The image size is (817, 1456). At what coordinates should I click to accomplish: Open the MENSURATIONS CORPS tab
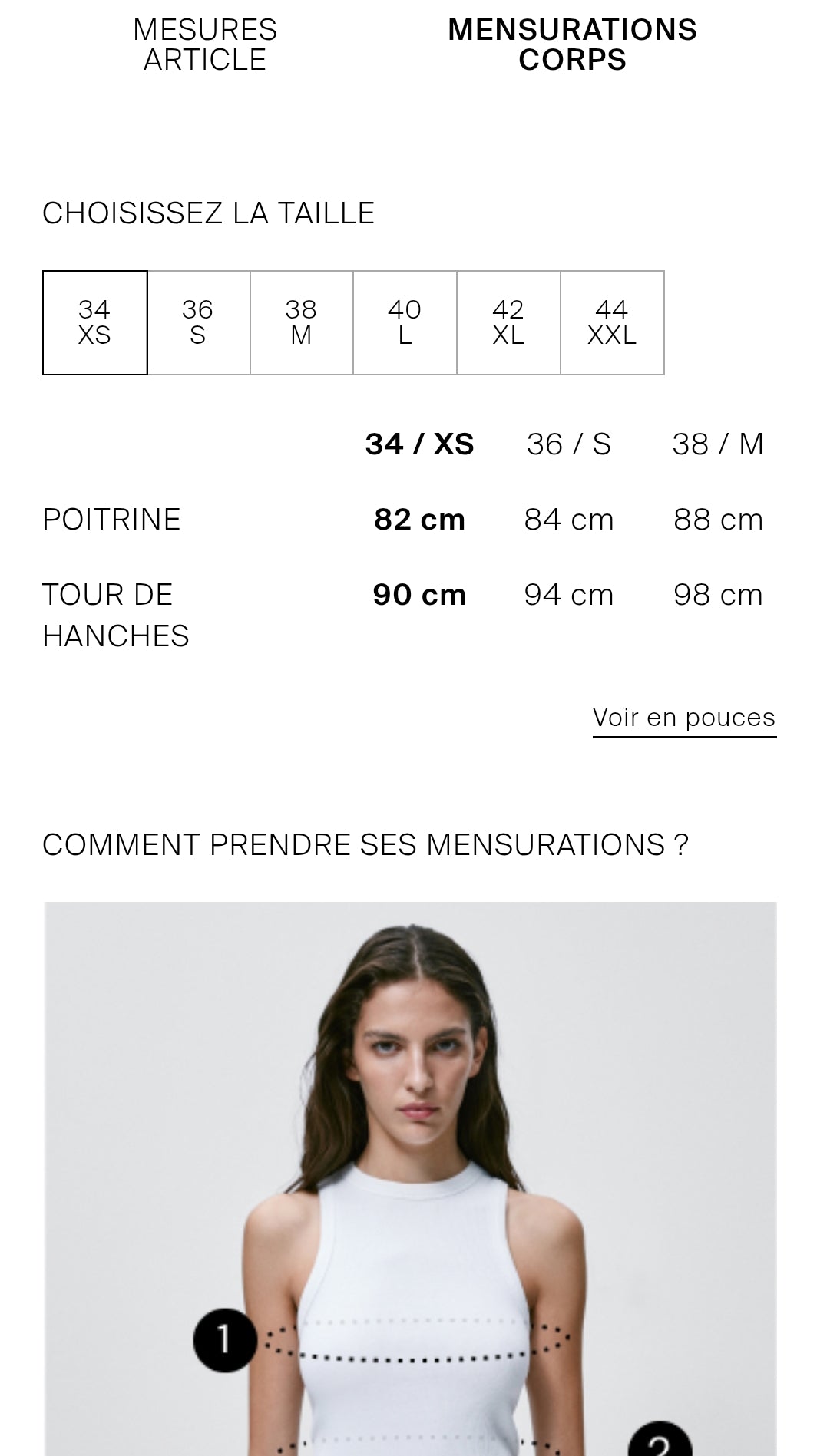pyautogui.click(x=571, y=44)
